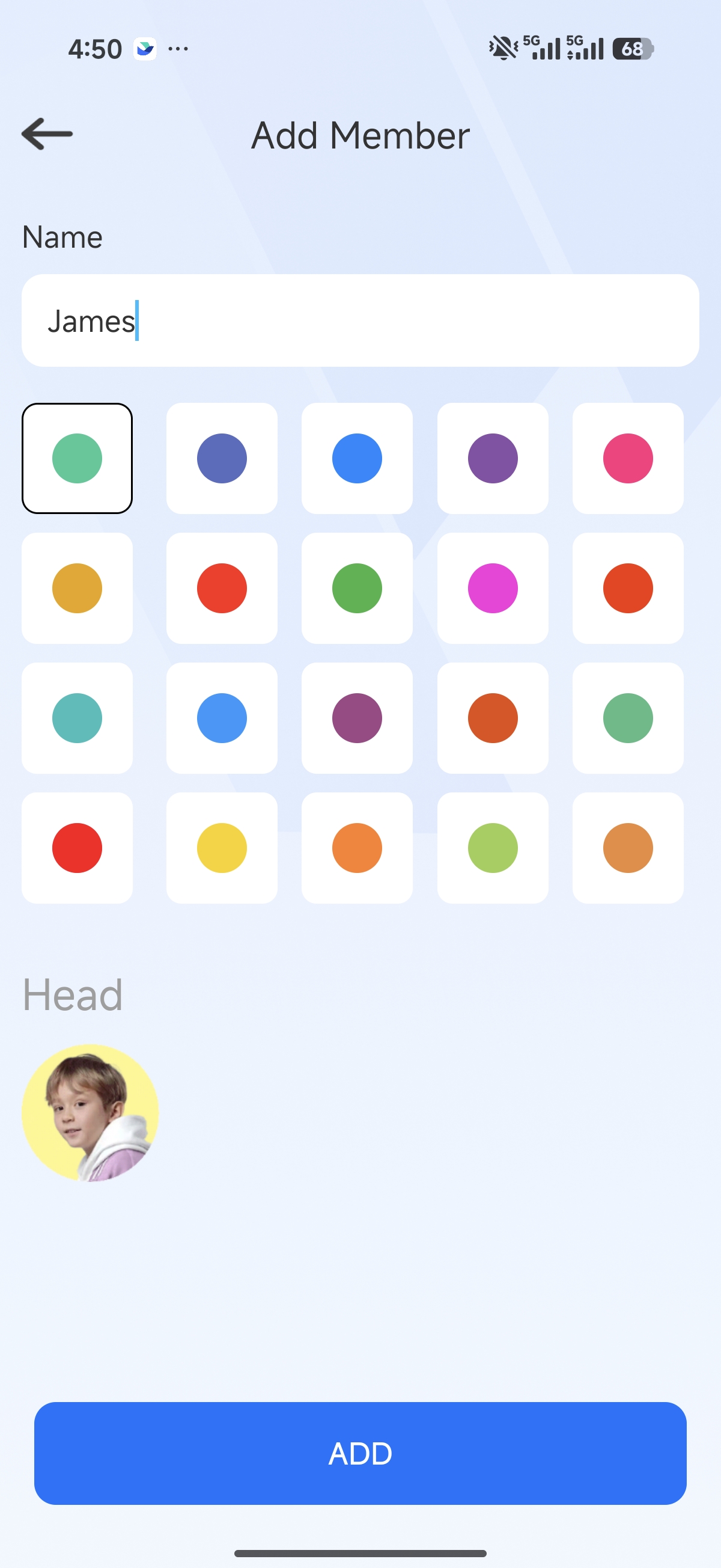Select the outlined mint green color swatch
The height and width of the screenshot is (1568, 721).
tap(78, 458)
